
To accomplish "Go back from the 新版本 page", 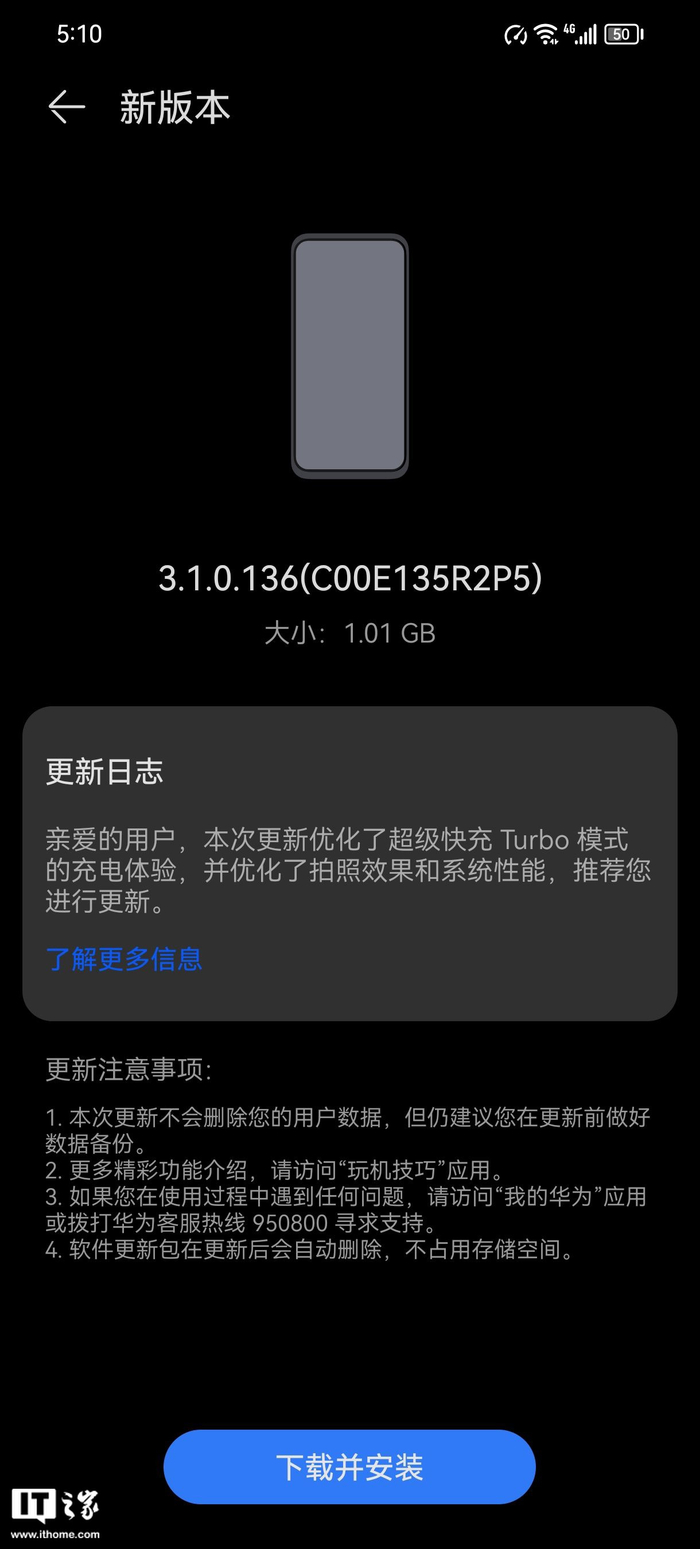I will click(x=66, y=108).
